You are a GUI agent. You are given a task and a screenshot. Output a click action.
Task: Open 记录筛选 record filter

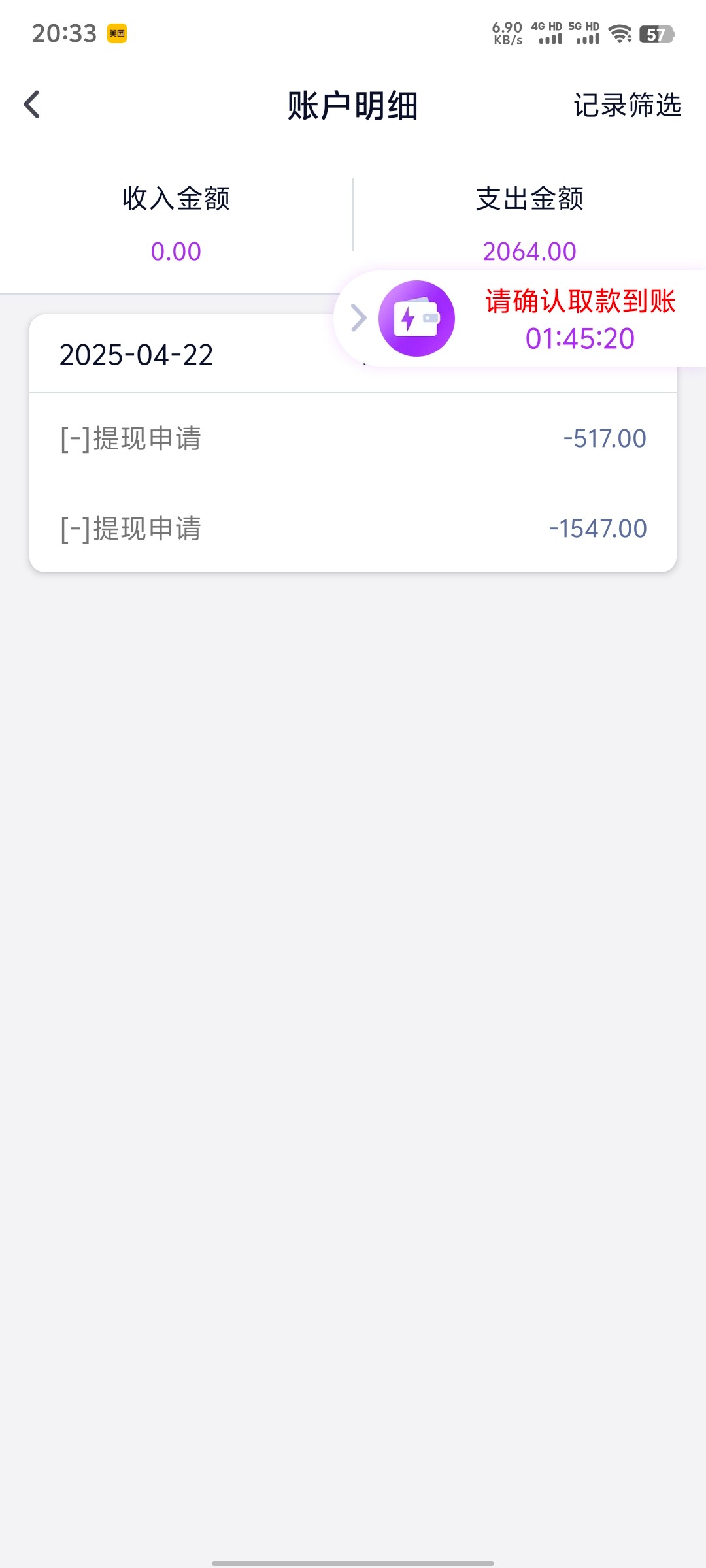(627, 105)
